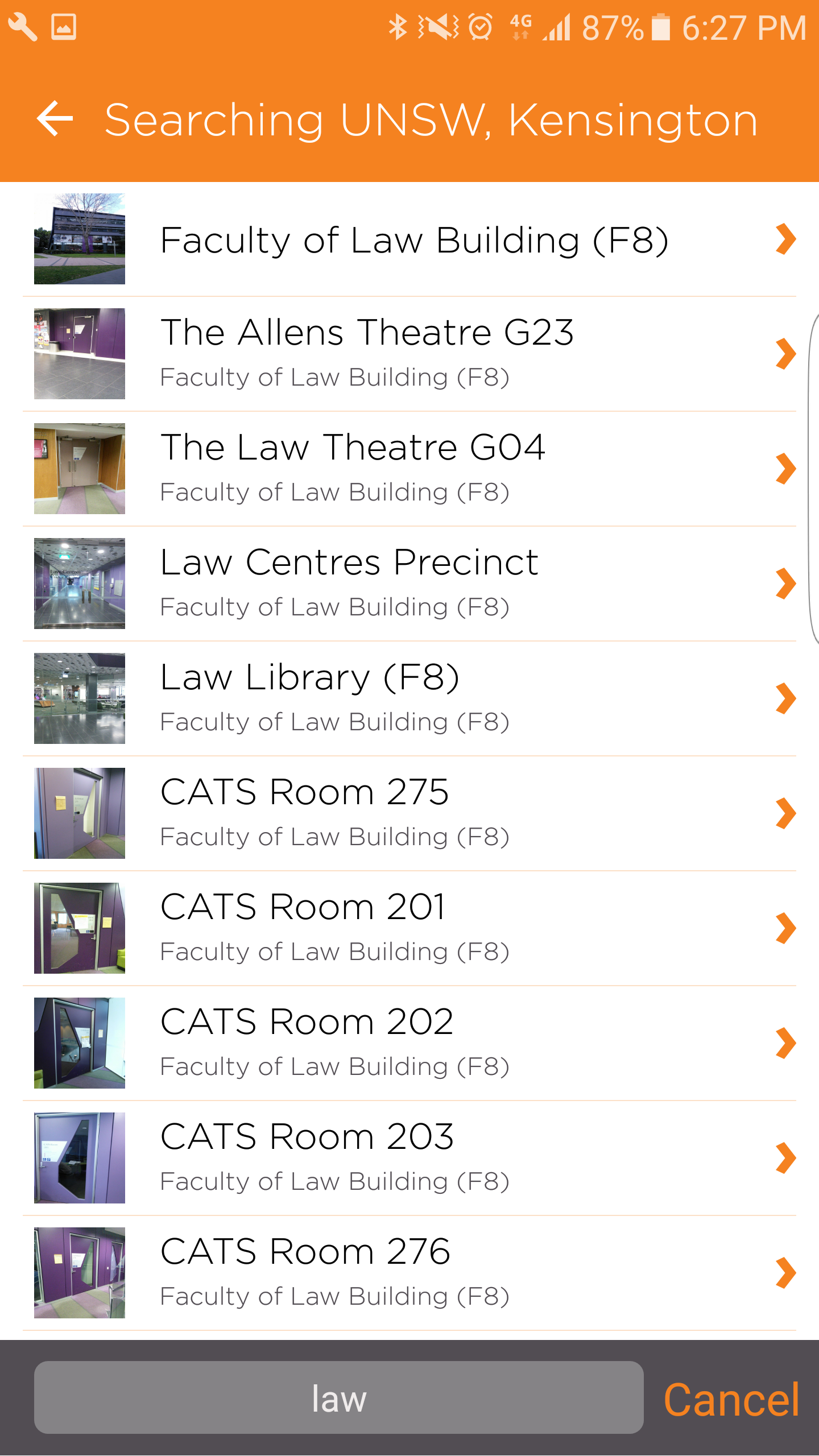Tap the alarm clock status icon
This screenshot has width=819, height=1456.
point(479,26)
